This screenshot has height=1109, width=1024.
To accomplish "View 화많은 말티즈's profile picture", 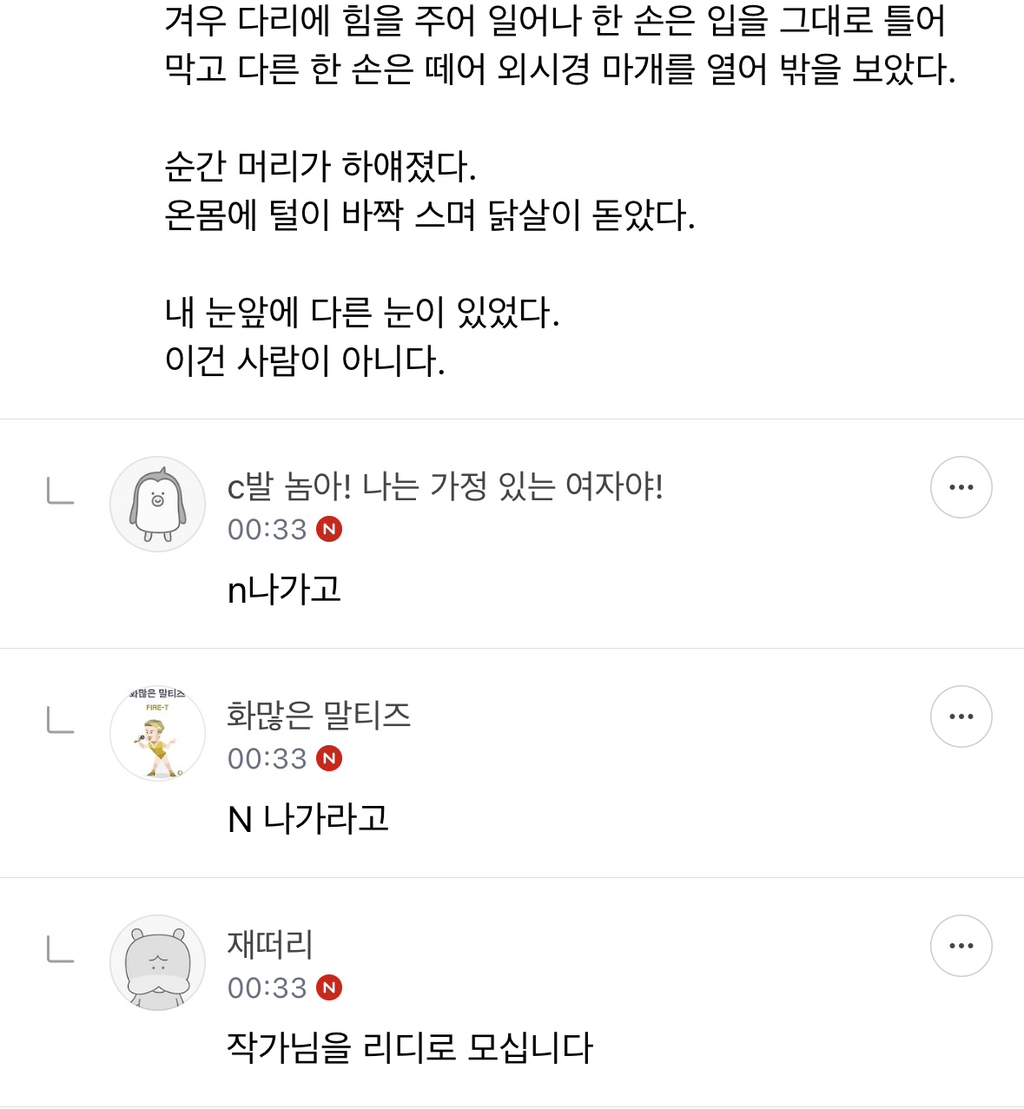I will point(158,733).
